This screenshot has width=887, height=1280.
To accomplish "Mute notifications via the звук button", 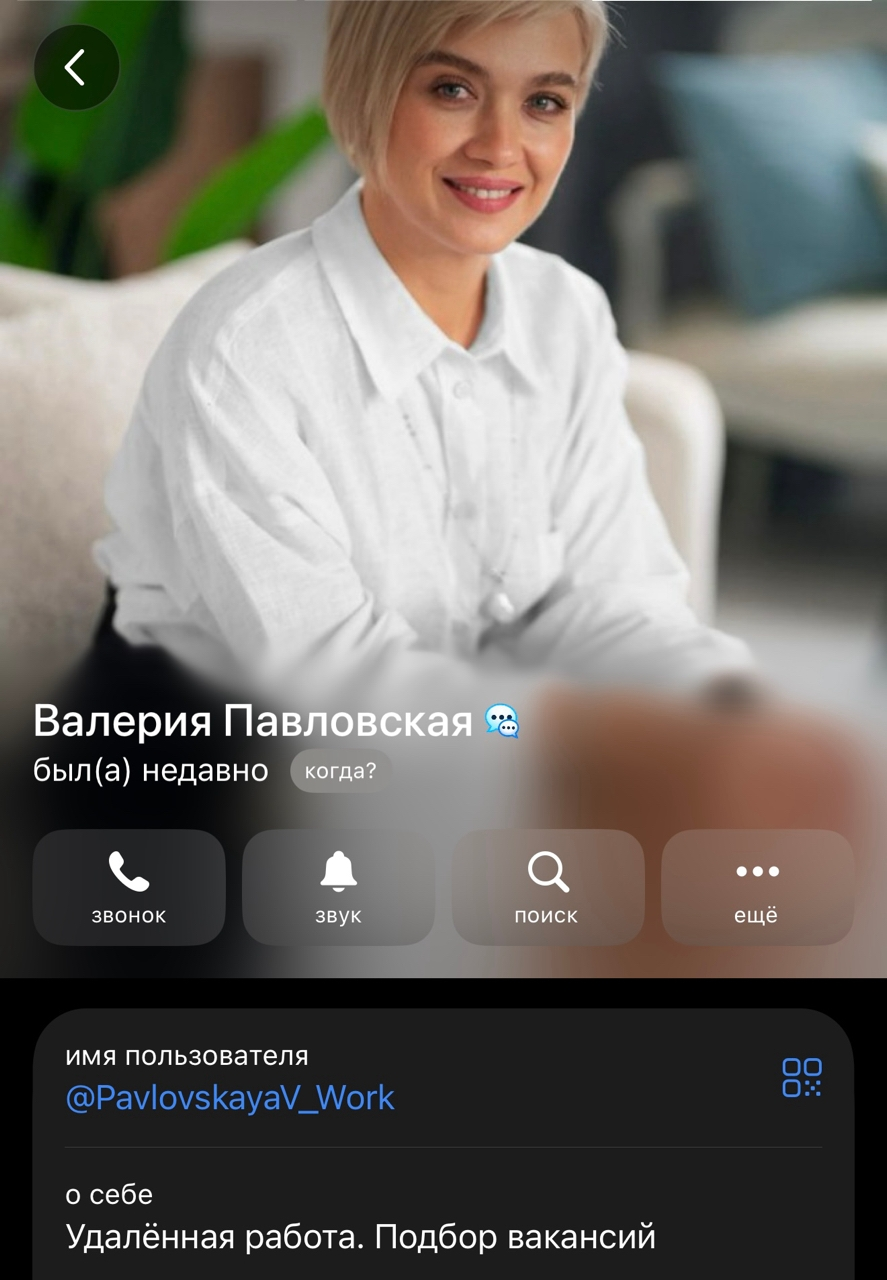I will (x=338, y=886).
